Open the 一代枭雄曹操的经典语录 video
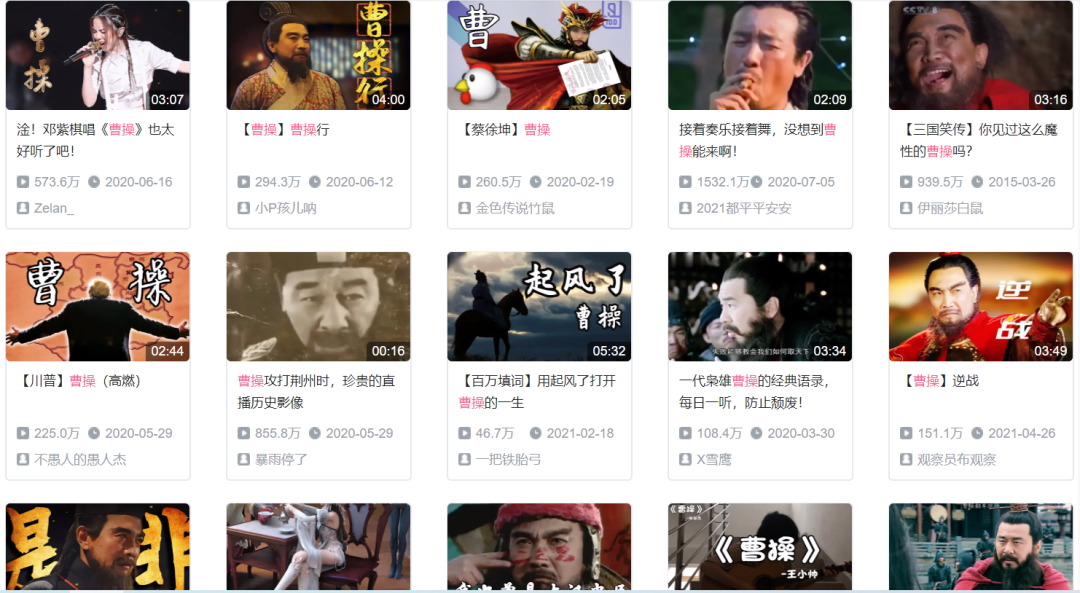 [760, 306]
